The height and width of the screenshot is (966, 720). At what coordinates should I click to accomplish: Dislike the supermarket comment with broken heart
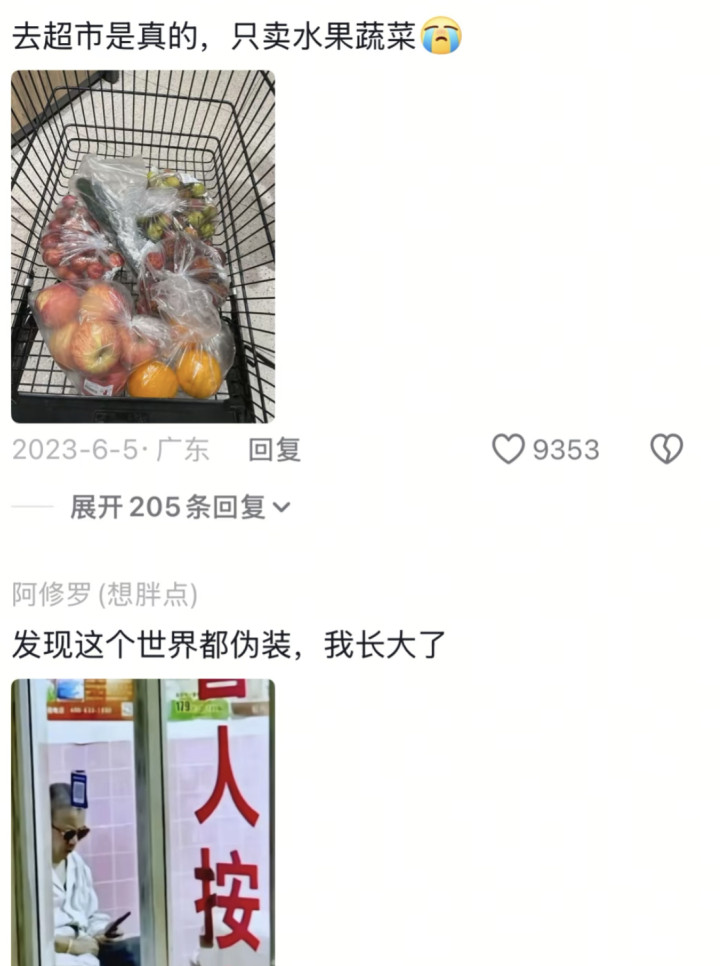click(666, 449)
